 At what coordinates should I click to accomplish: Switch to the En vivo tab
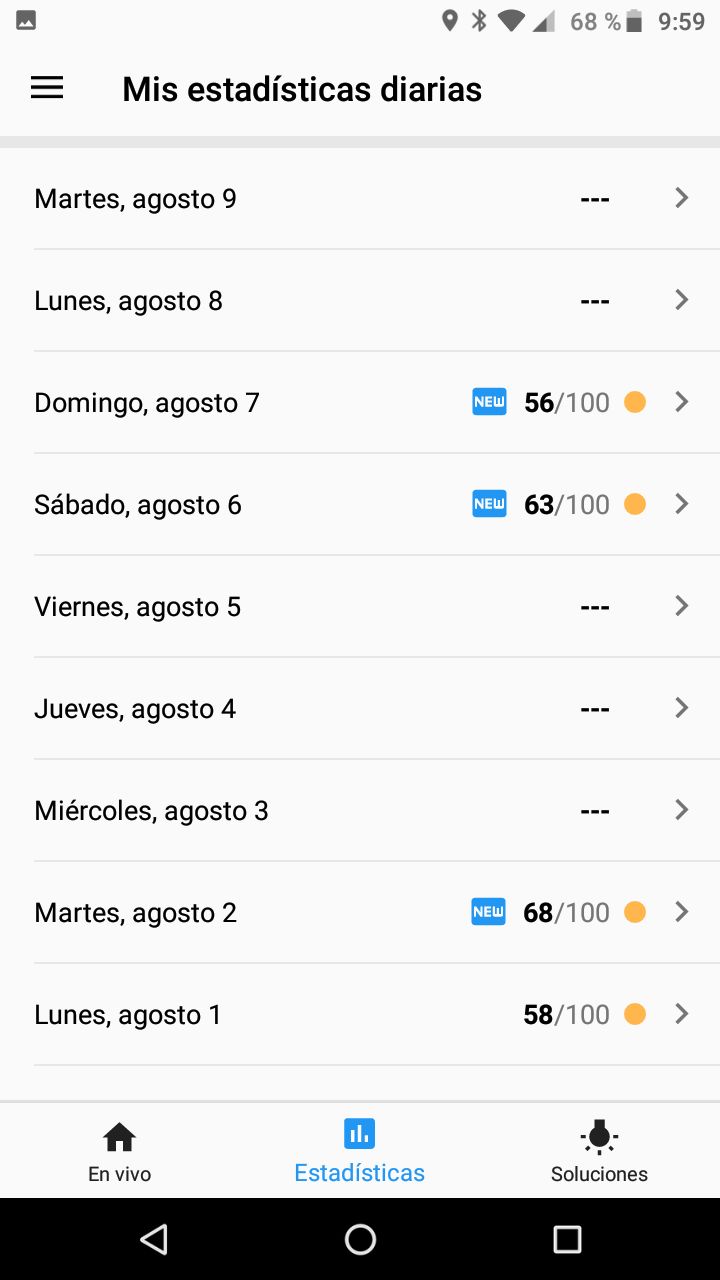tap(120, 1151)
